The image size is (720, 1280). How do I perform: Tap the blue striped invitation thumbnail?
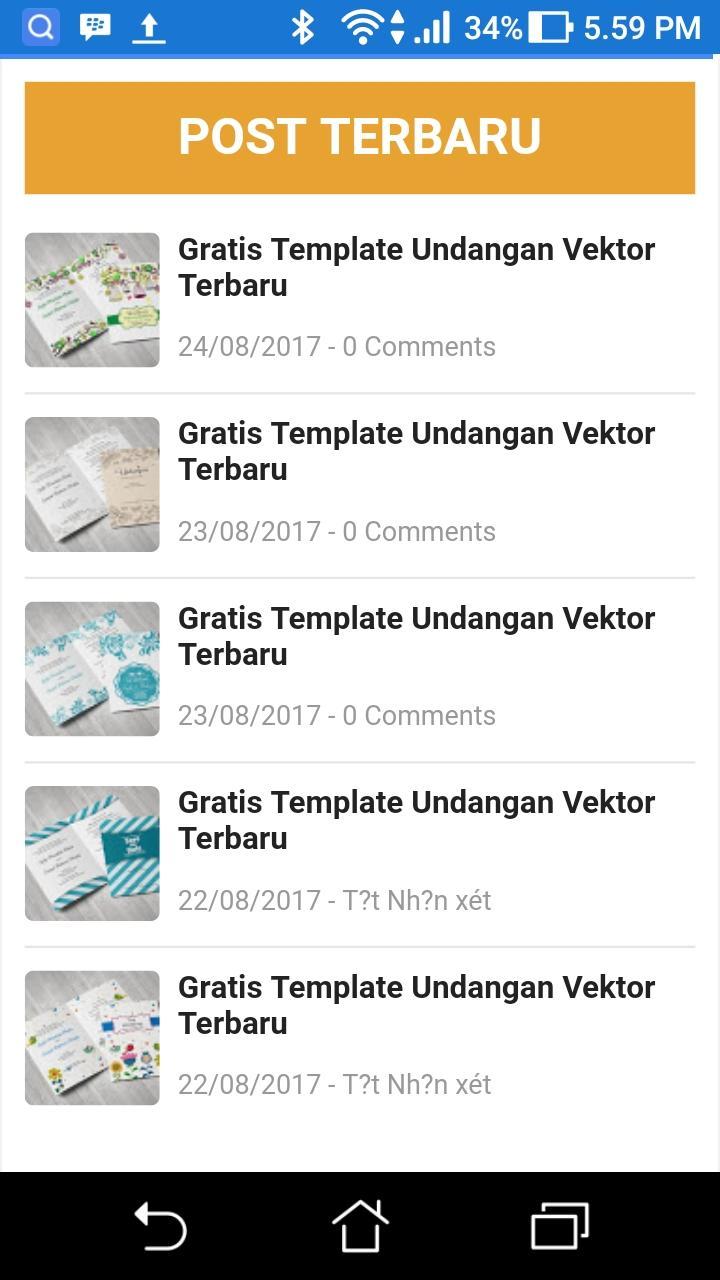tap(91, 853)
